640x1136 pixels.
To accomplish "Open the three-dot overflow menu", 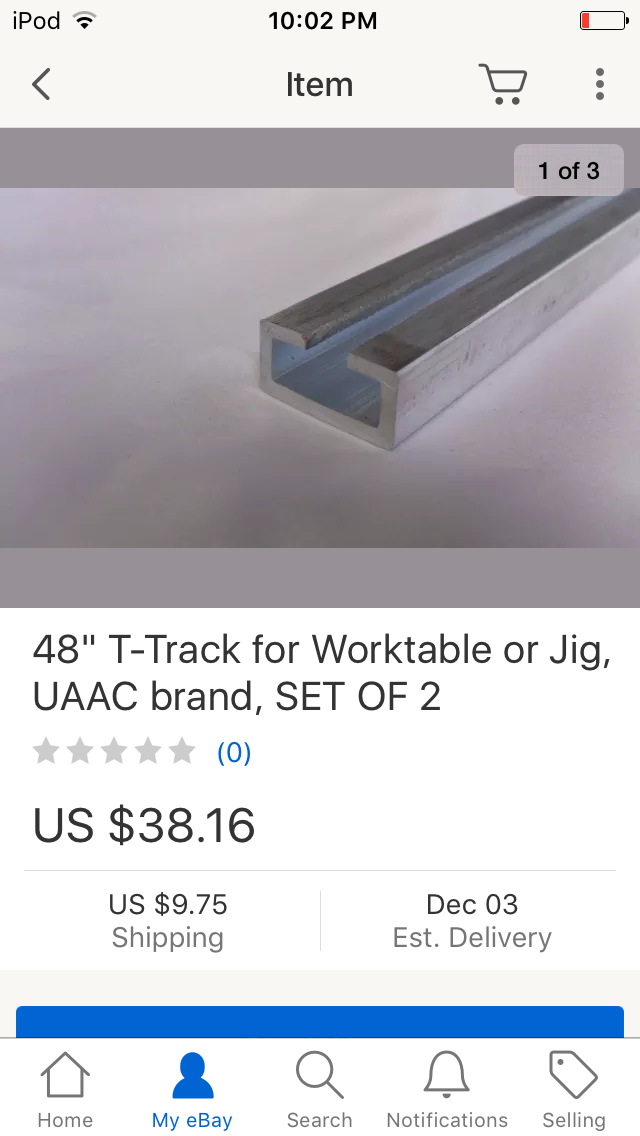I will point(599,84).
